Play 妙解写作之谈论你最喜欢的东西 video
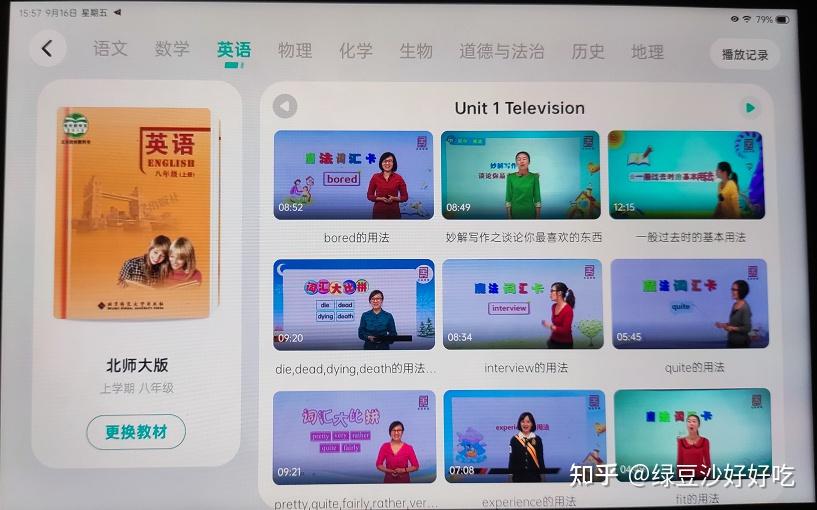The width and height of the screenshot is (817, 510). [x=521, y=175]
